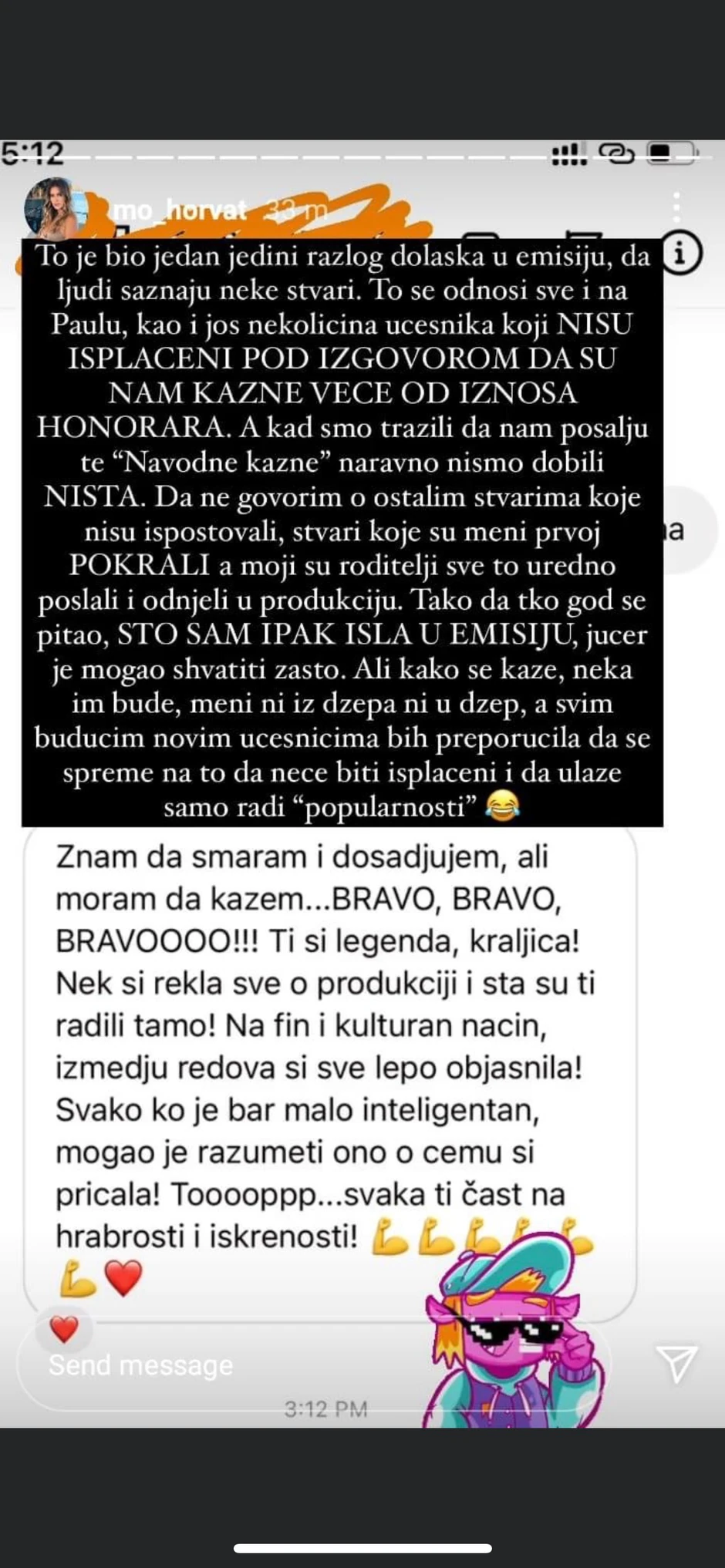725x1568 pixels.
Task: Share this story via paper plane icon
Action: pos(676,1364)
